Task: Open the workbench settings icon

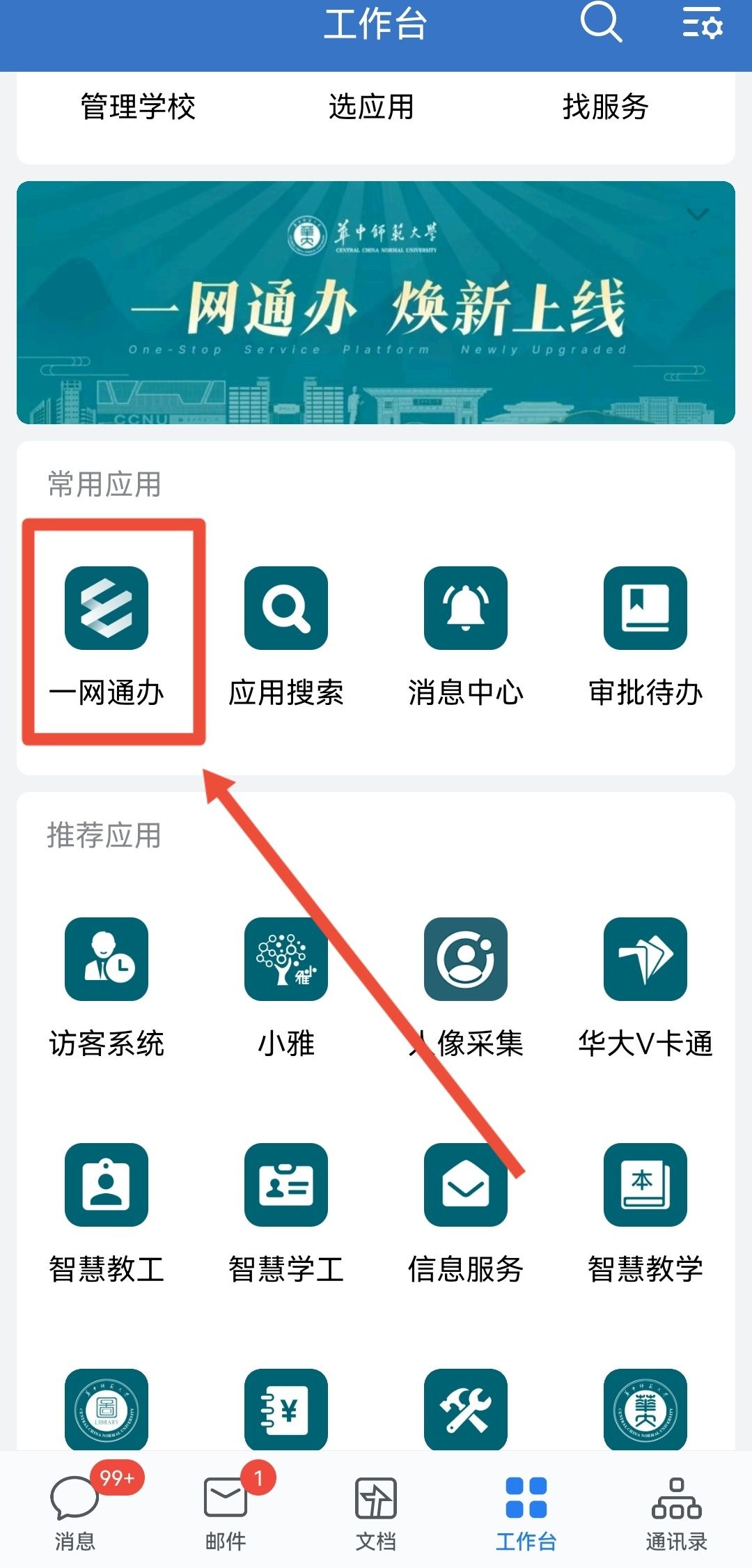Action: click(x=702, y=24)
